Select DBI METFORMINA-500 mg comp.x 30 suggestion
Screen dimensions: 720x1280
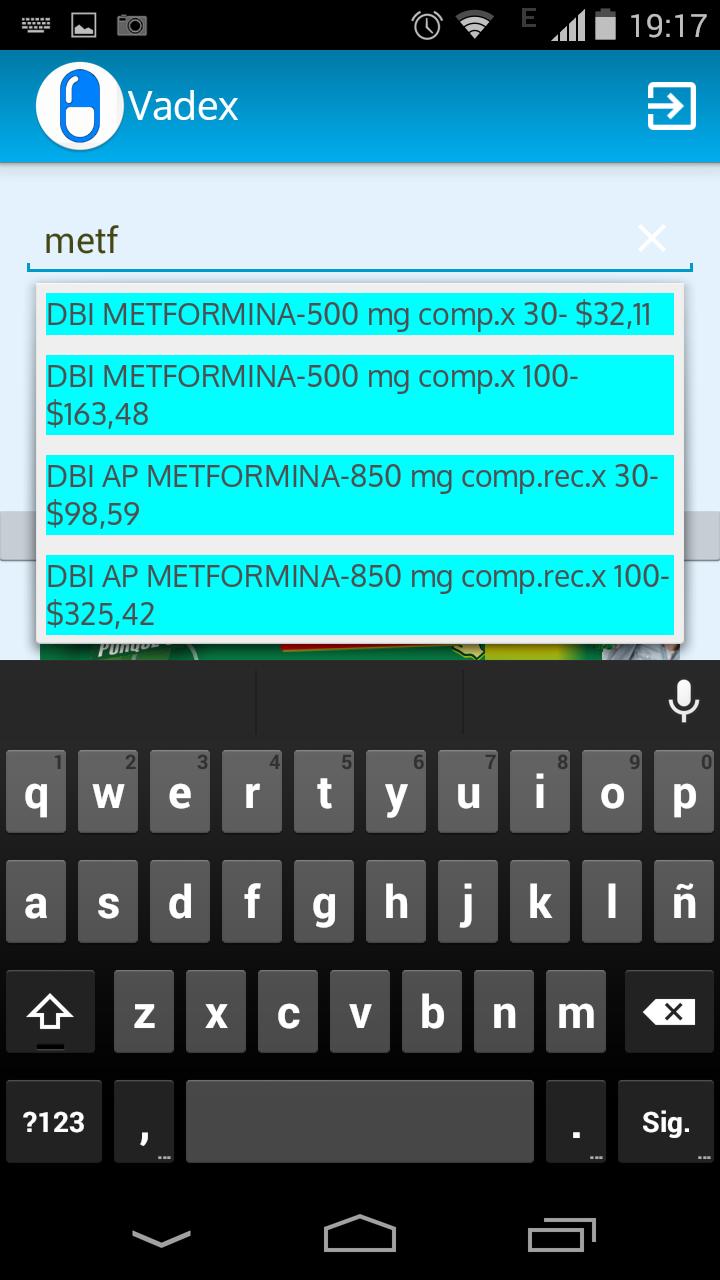(x=359, y=315)
